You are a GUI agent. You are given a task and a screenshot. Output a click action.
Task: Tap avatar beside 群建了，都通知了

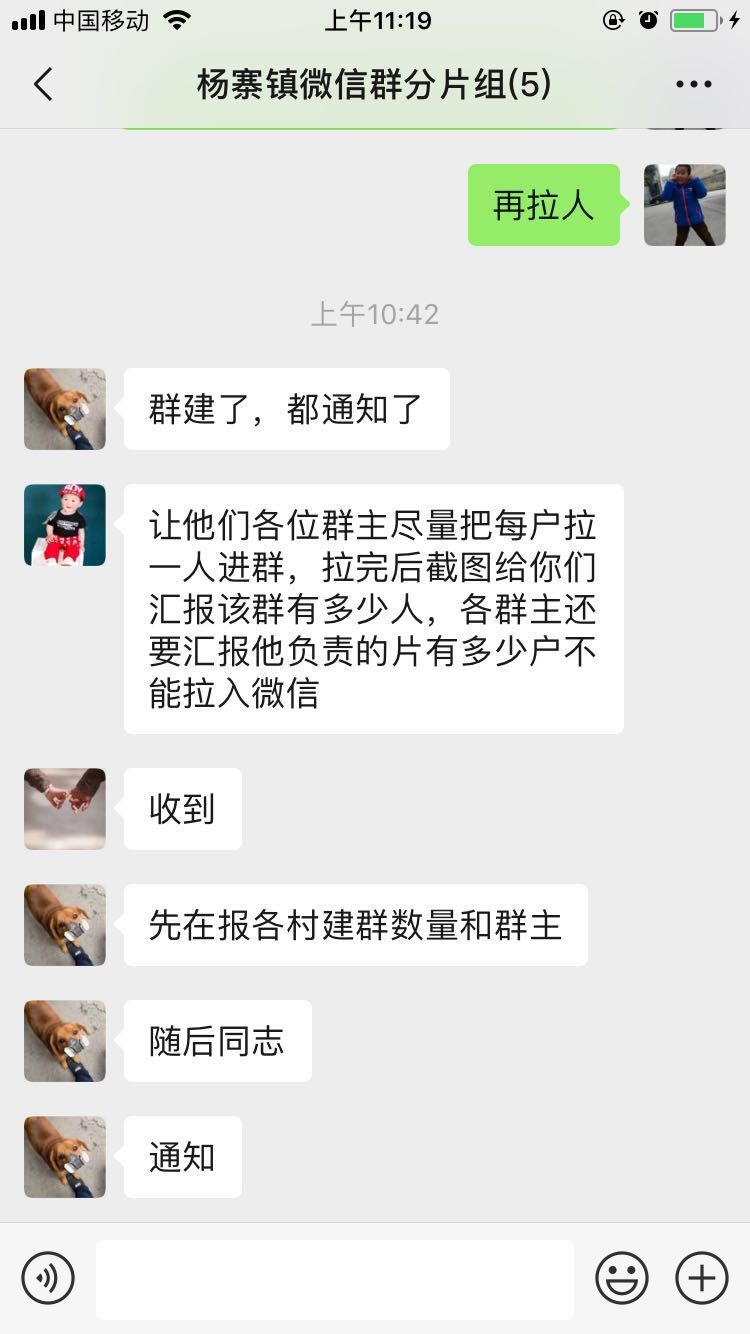pyautogui.click(x=65, y=409)
